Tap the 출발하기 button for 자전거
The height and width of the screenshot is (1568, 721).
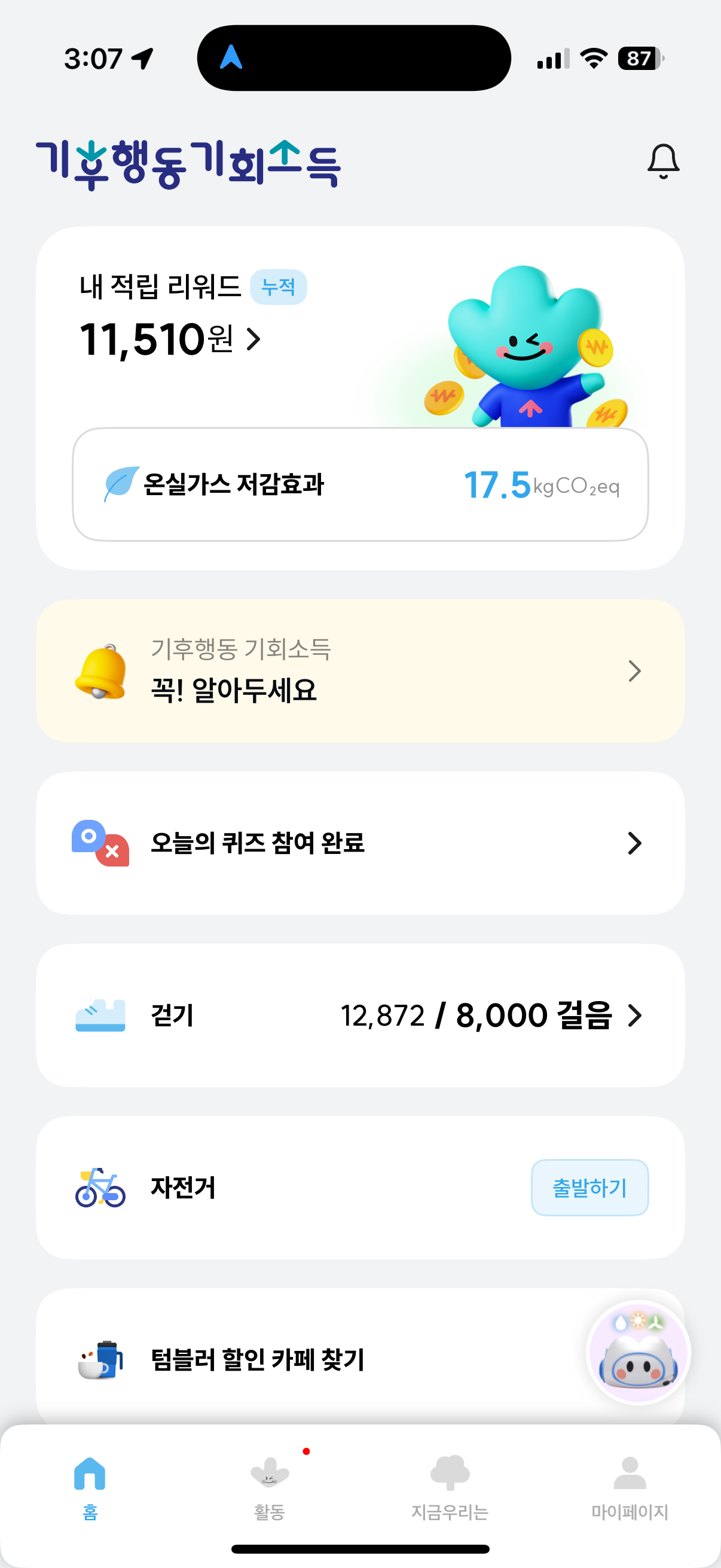pyautogui.click(x=589, y=1188)
